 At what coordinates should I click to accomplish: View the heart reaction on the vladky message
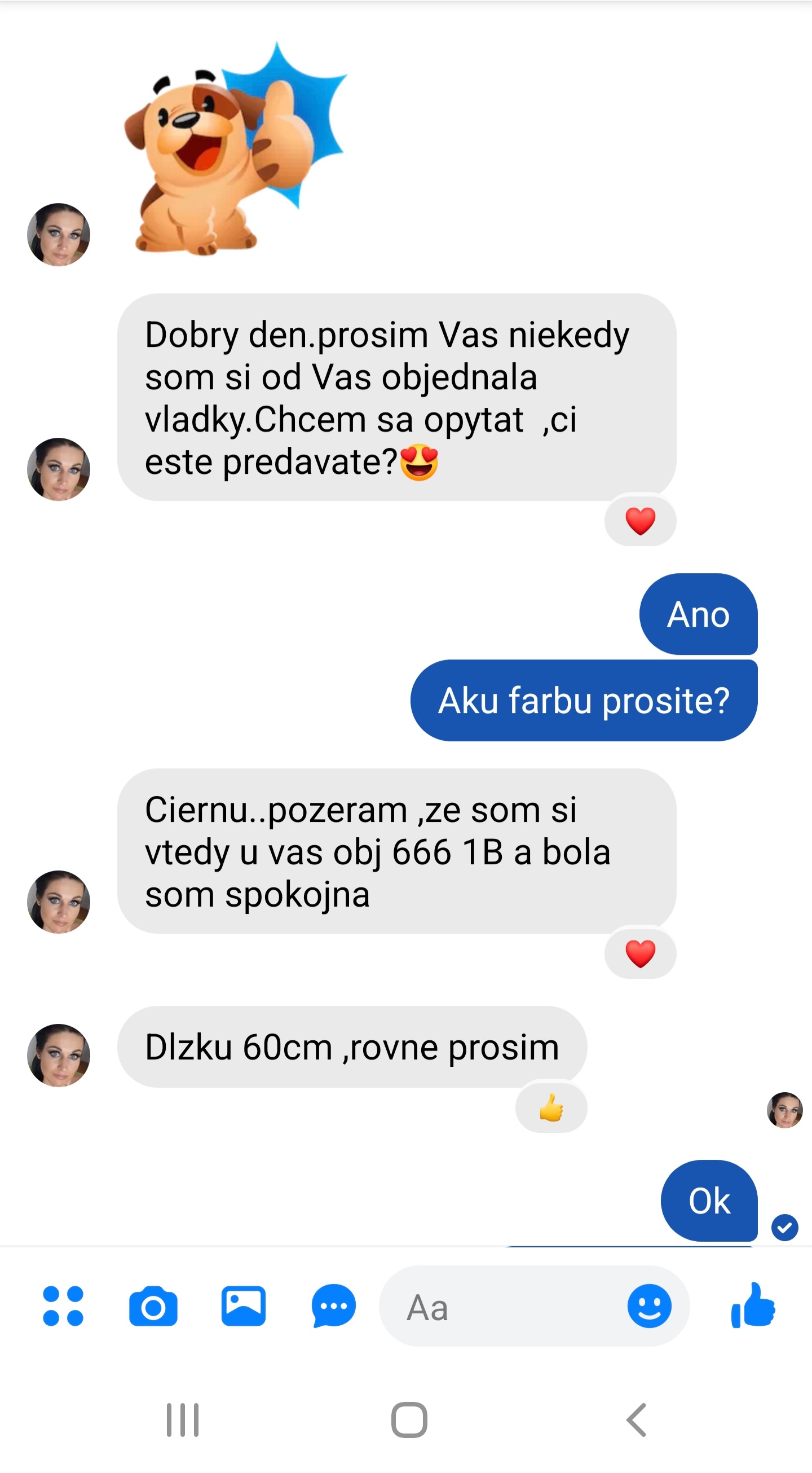(x=640, y=521)
